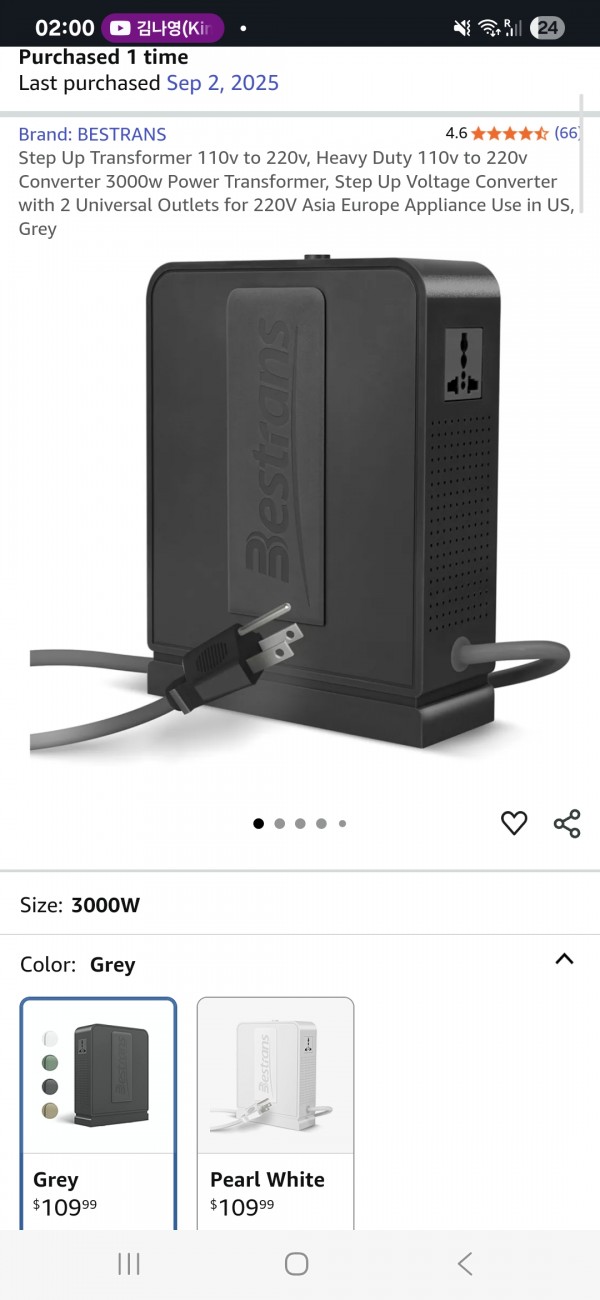600x1300 pixels.
Task: Choose the Pearl White color option
Action: coord(275,1110)
